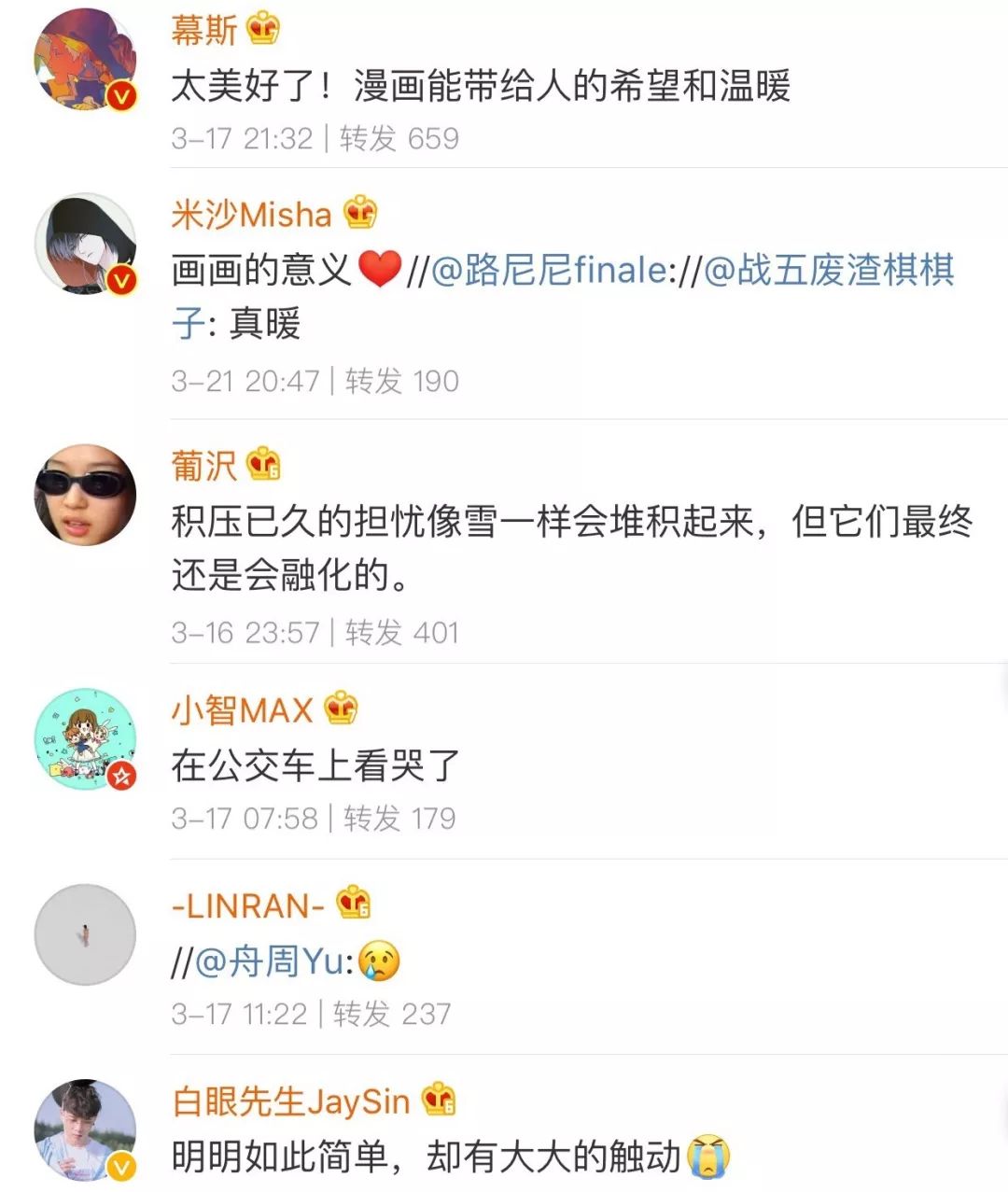Open 米沙Misha's hooded avatar
Image resolution: width=1008 pixels, height=1192 pixels.
point(85,244)
